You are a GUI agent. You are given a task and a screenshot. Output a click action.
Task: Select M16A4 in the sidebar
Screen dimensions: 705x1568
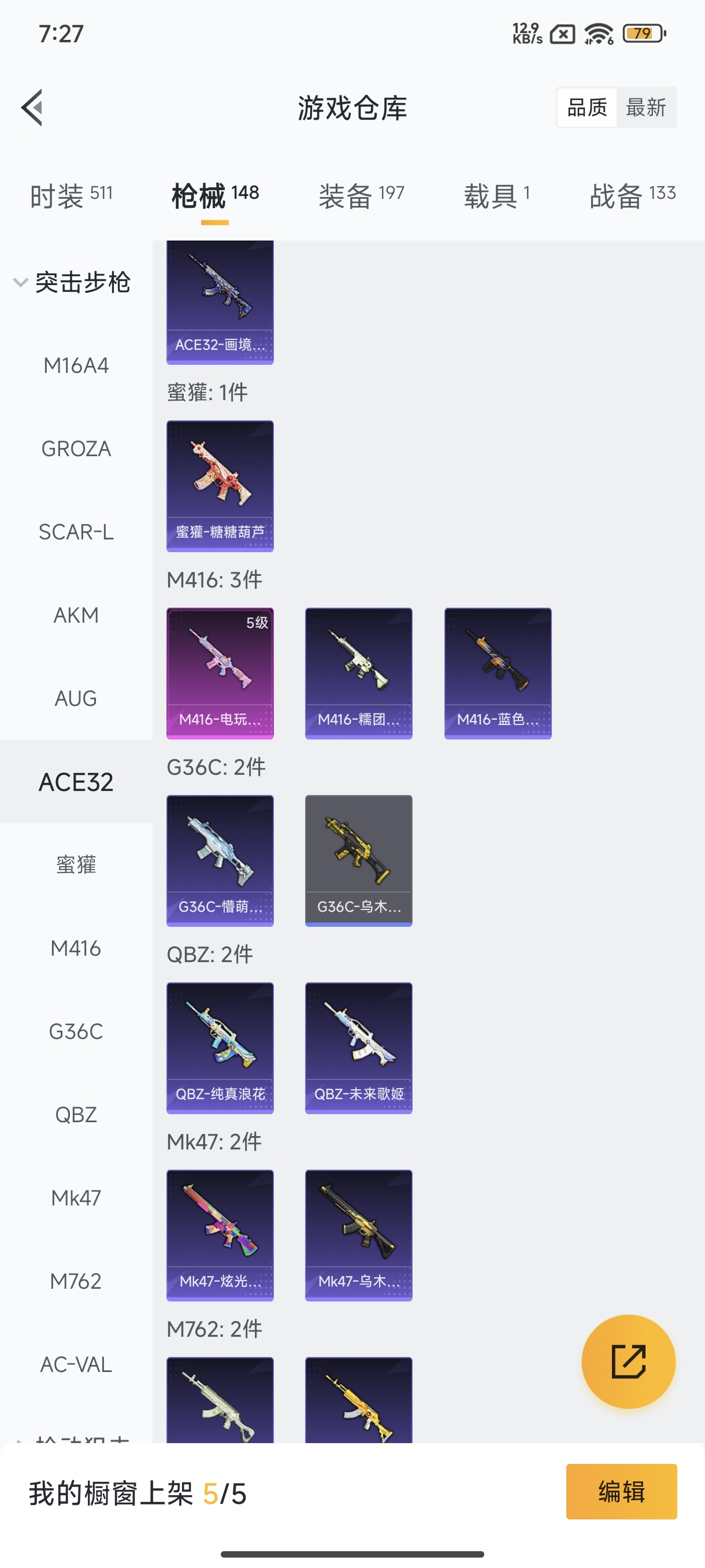(76, 366)
